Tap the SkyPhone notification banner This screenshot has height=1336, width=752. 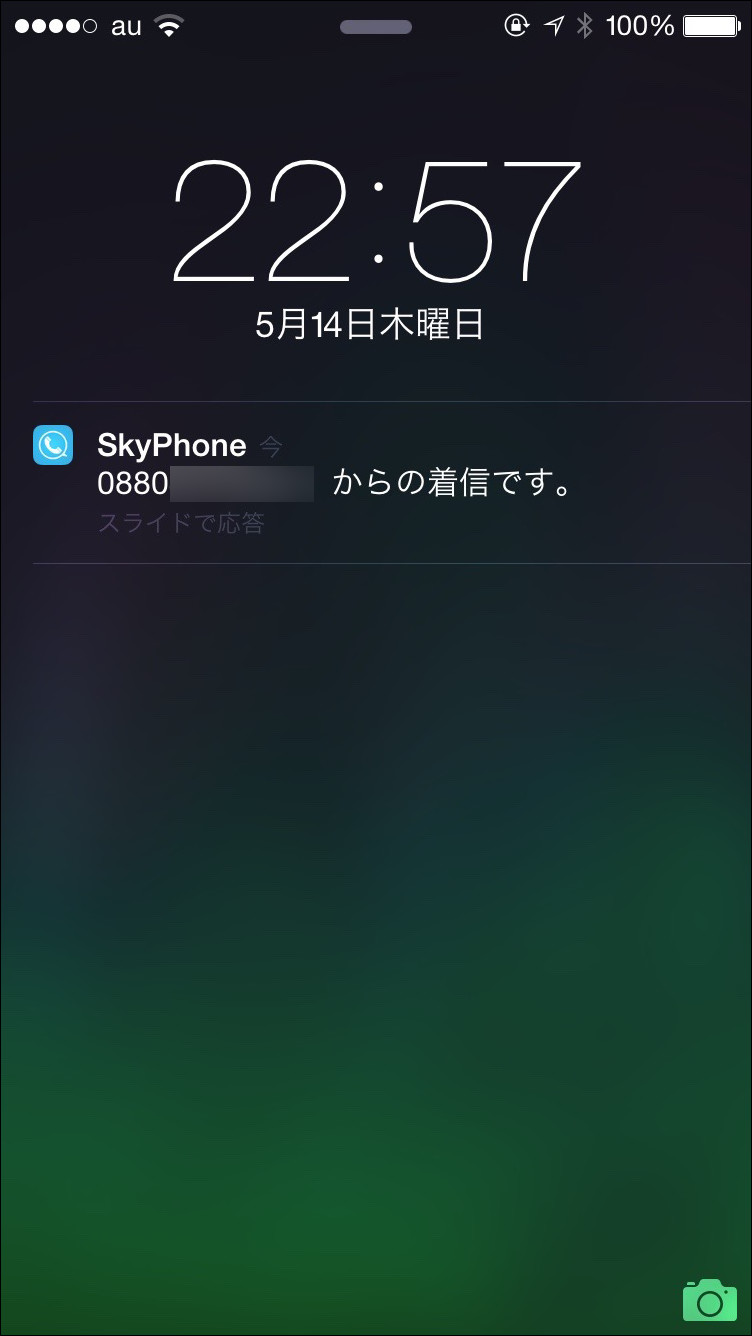(376, 480)
